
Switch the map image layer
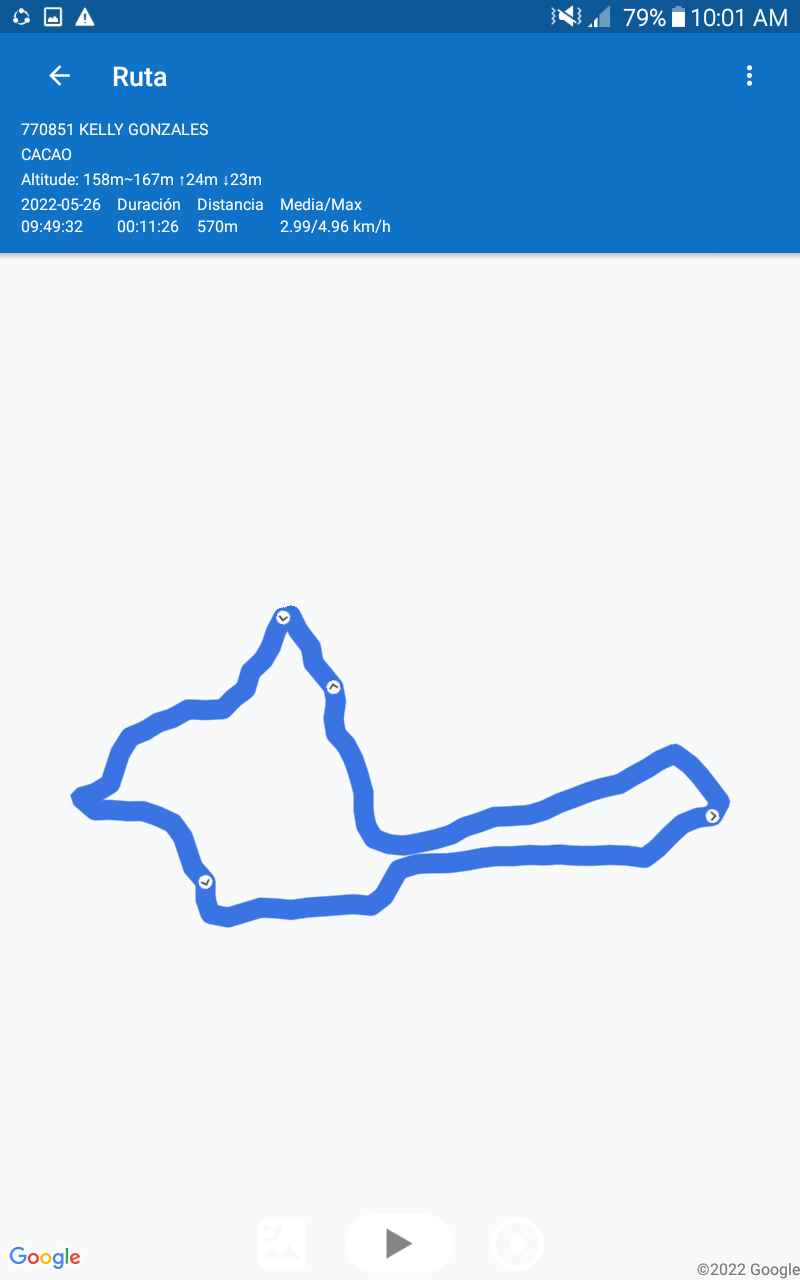(x=282, y=1243)
